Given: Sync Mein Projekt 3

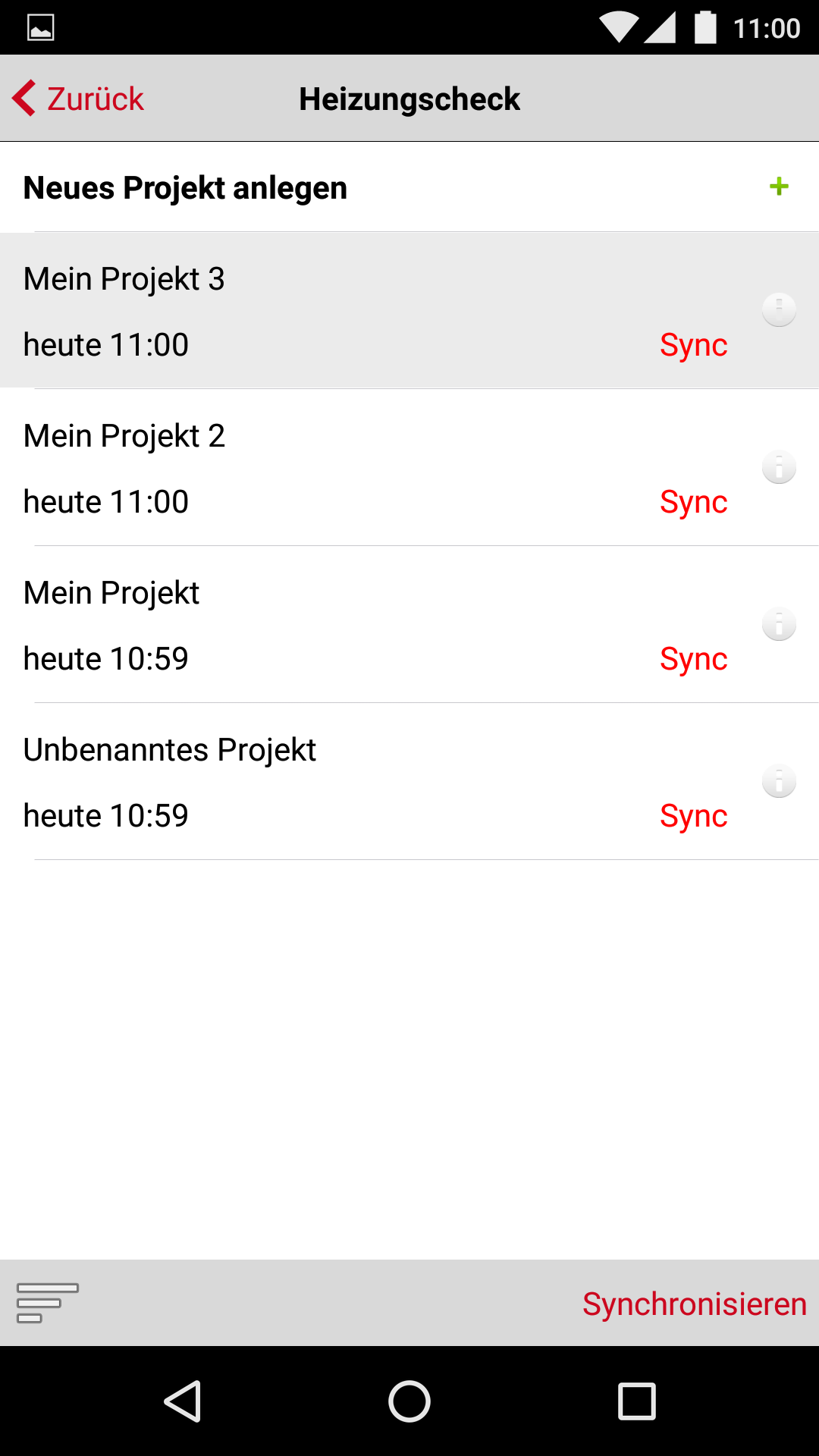Looking at the screenshot, I should point(693,345).
